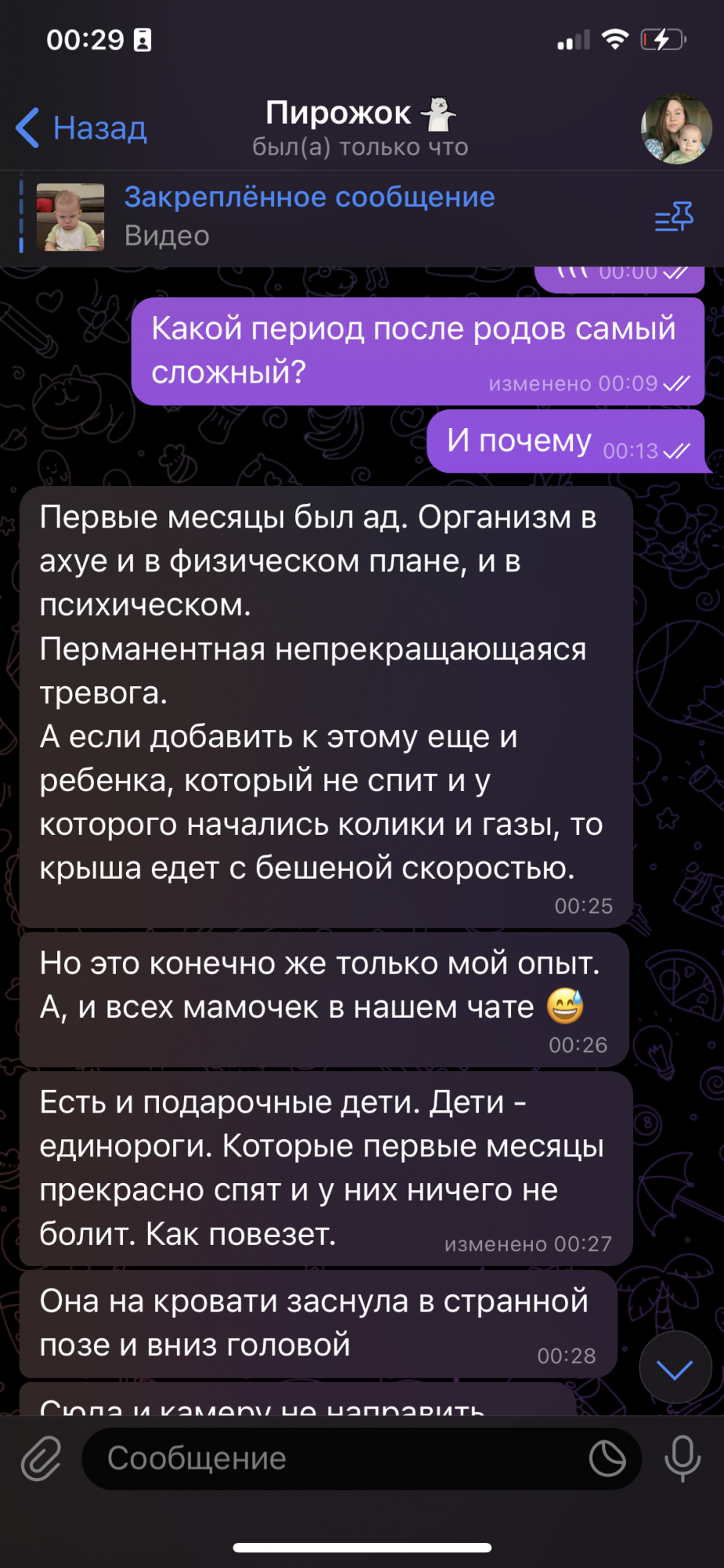
Task: Show the pinned messages list icon
Action: point(674,216)
